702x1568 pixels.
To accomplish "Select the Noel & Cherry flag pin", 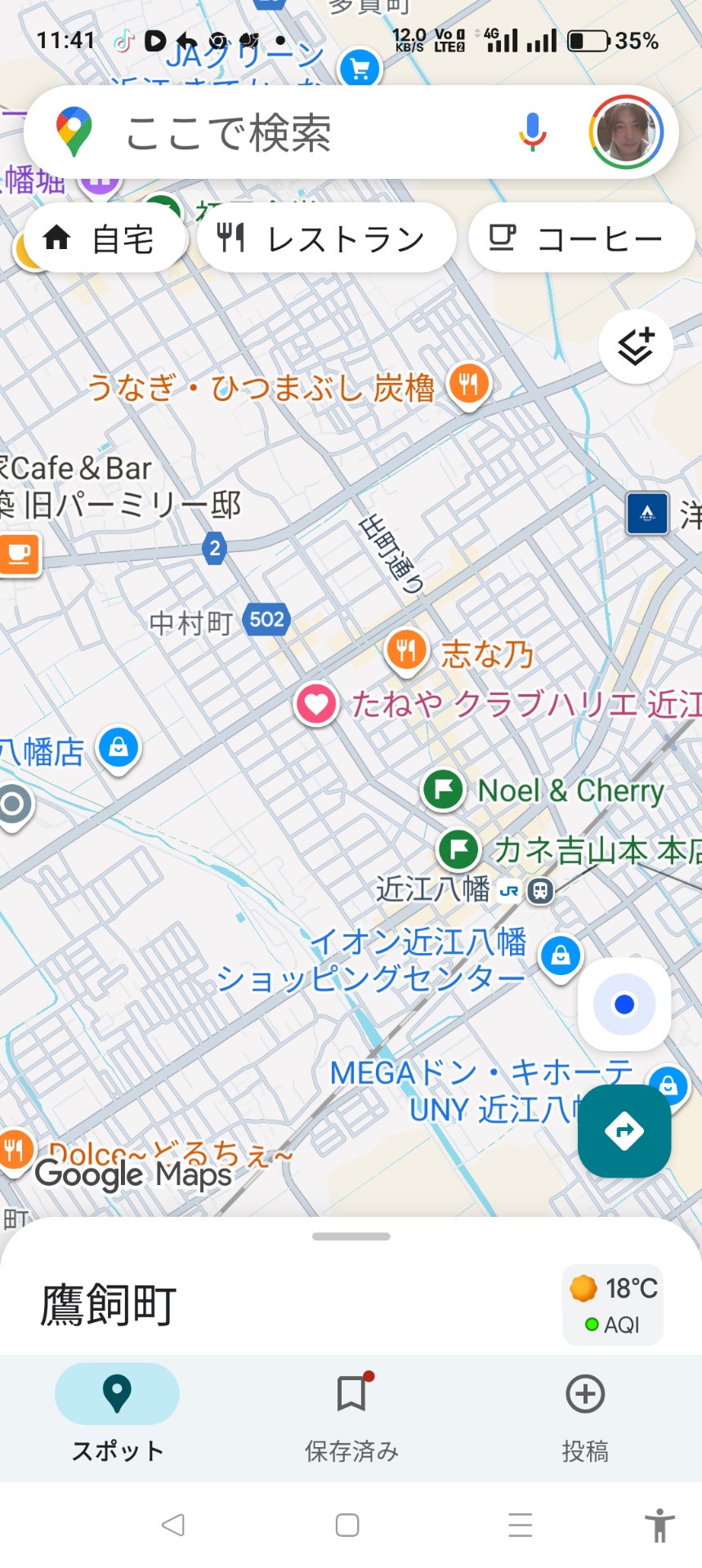I will tap(444, 790).
